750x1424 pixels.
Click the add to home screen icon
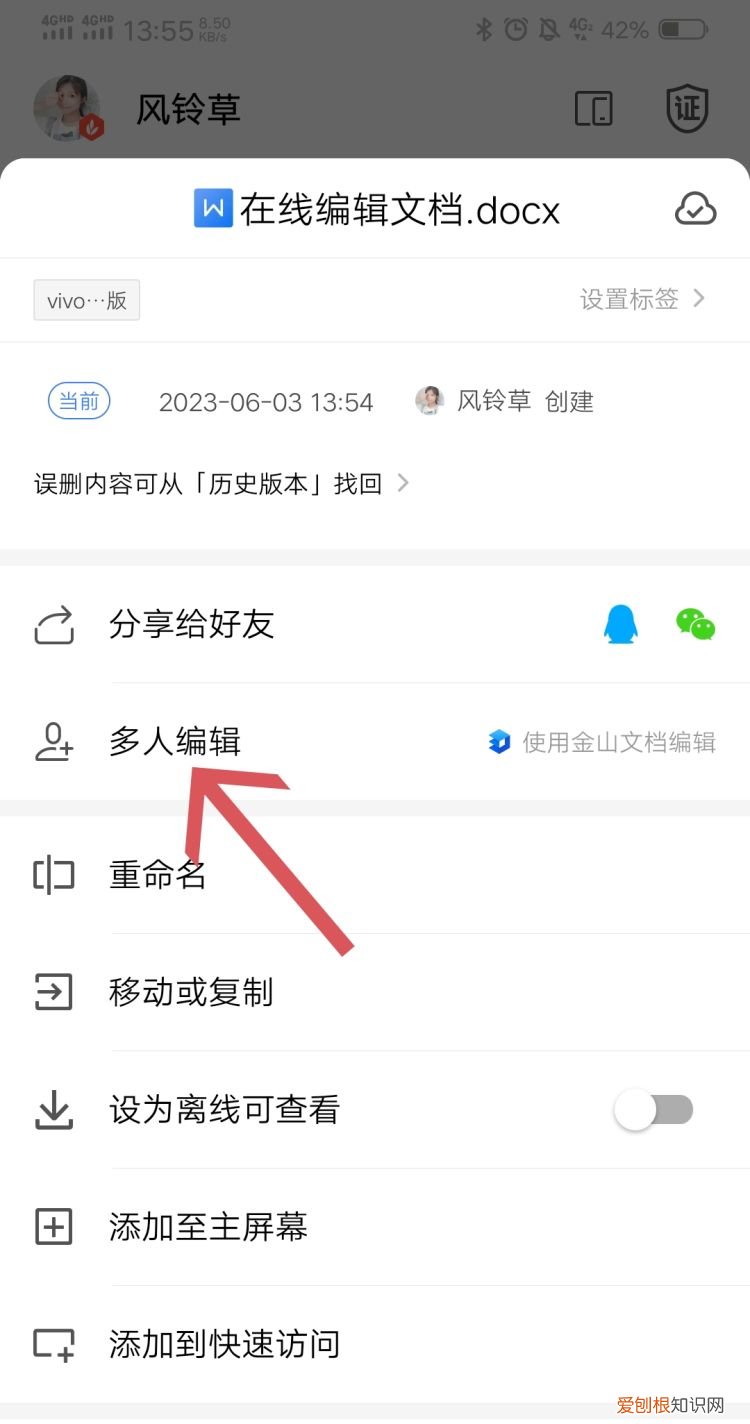[52, 1227]
